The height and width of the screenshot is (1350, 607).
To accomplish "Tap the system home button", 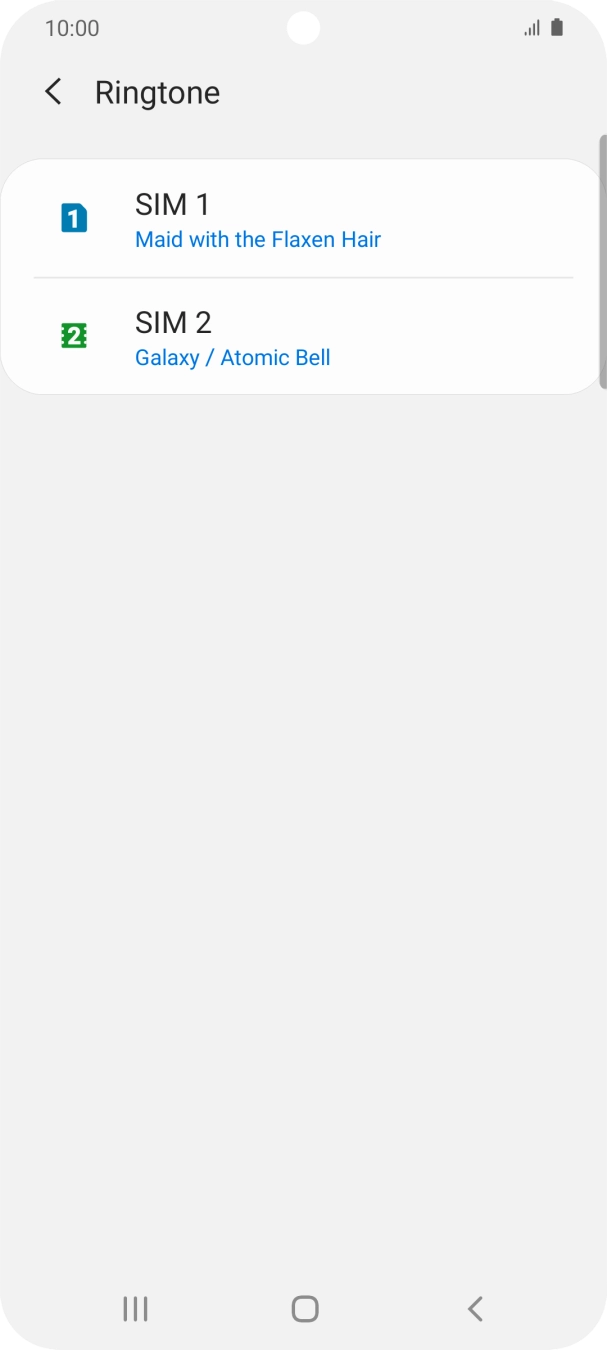I will pyautogui.click(x=304, y=1308).
